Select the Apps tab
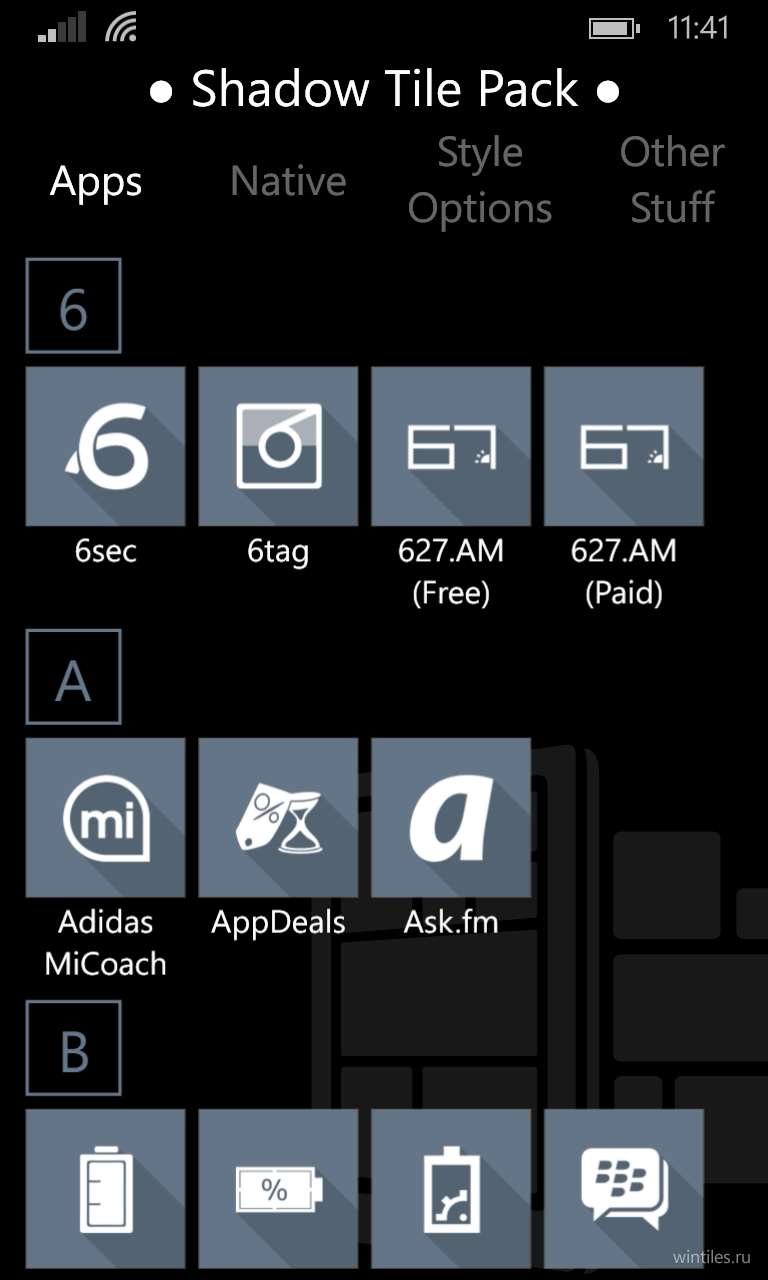Viewport: 768px width, 1280px height. point(96,181)
